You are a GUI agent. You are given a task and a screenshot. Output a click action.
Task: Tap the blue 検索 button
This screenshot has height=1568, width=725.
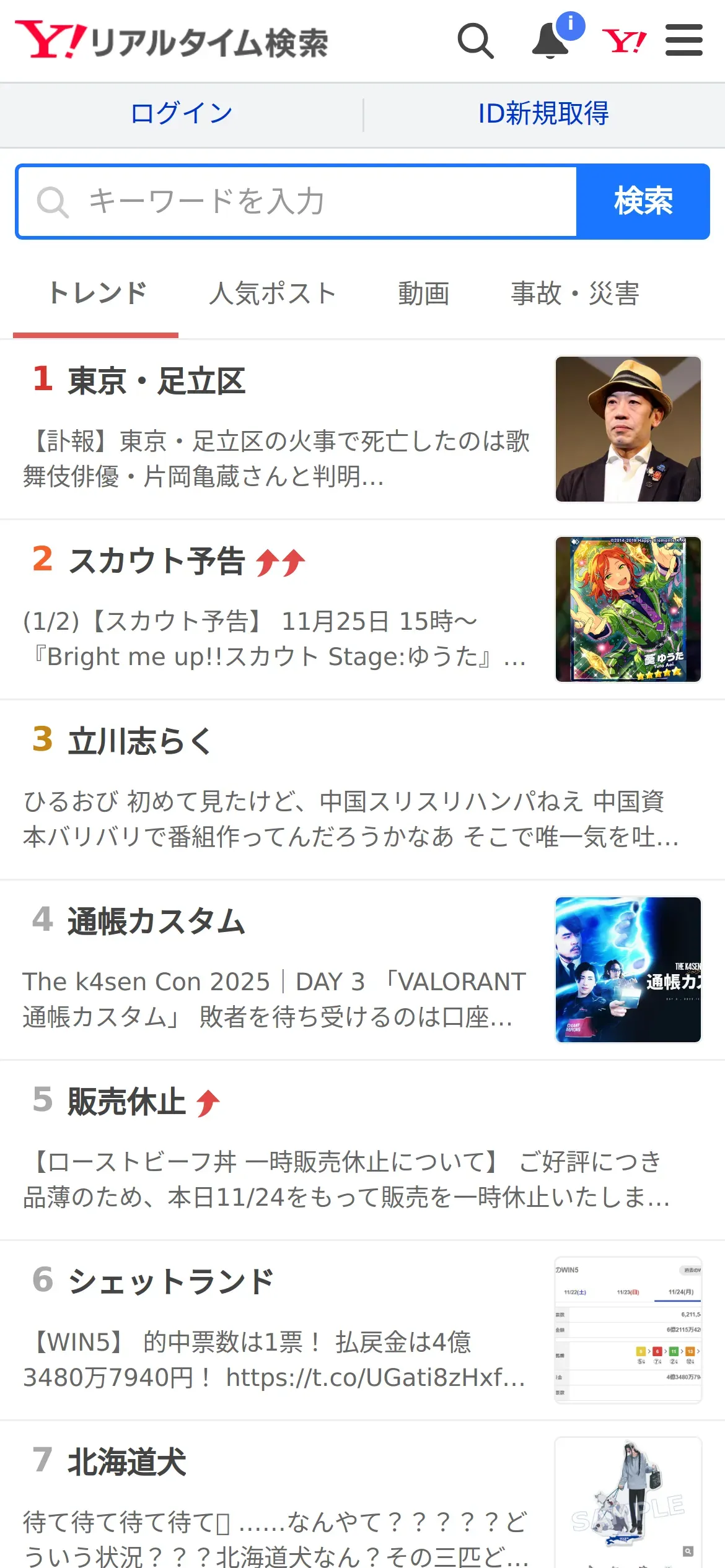point(643,201)
